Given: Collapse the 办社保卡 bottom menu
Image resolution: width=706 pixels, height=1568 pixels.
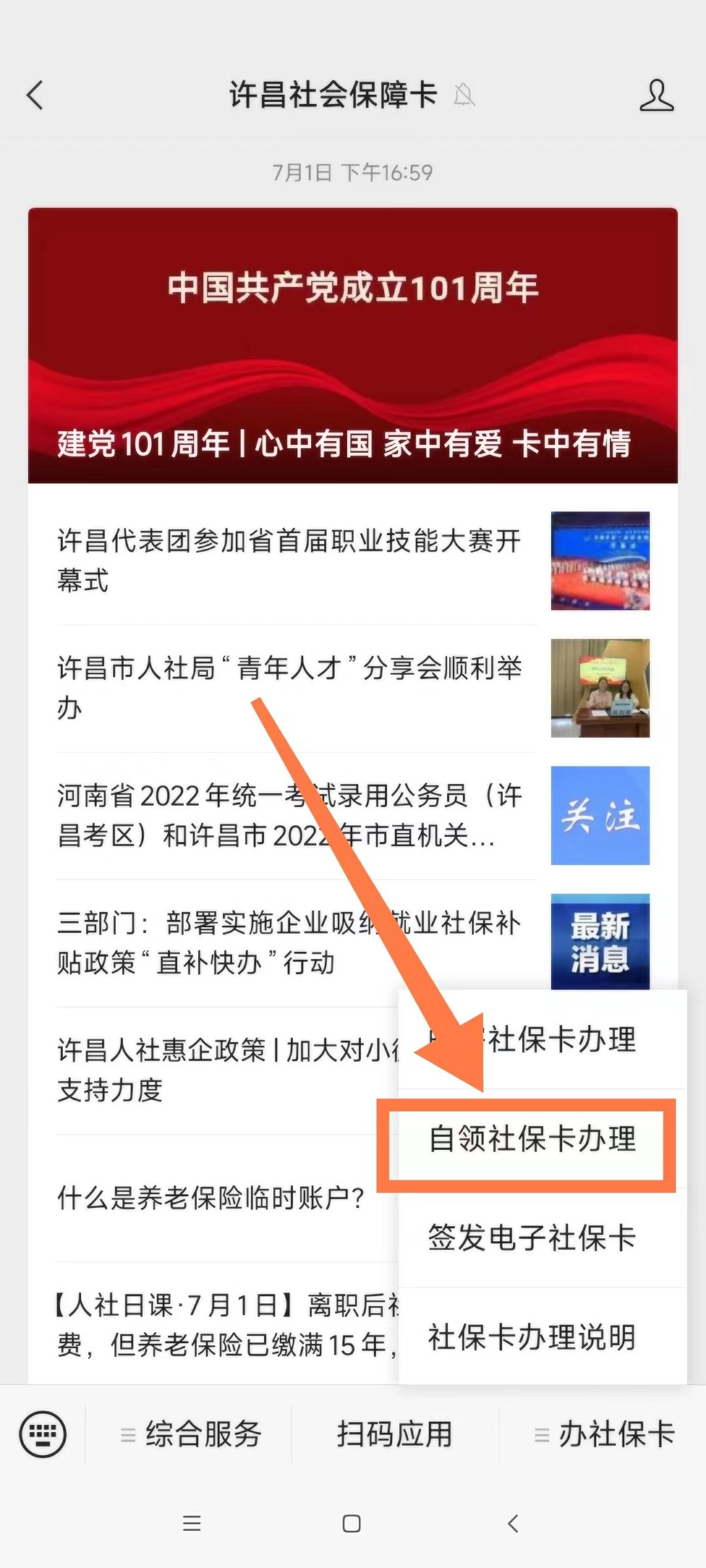Looking at the screenshot, I should pyautogui.click(x=604, y=1435).
